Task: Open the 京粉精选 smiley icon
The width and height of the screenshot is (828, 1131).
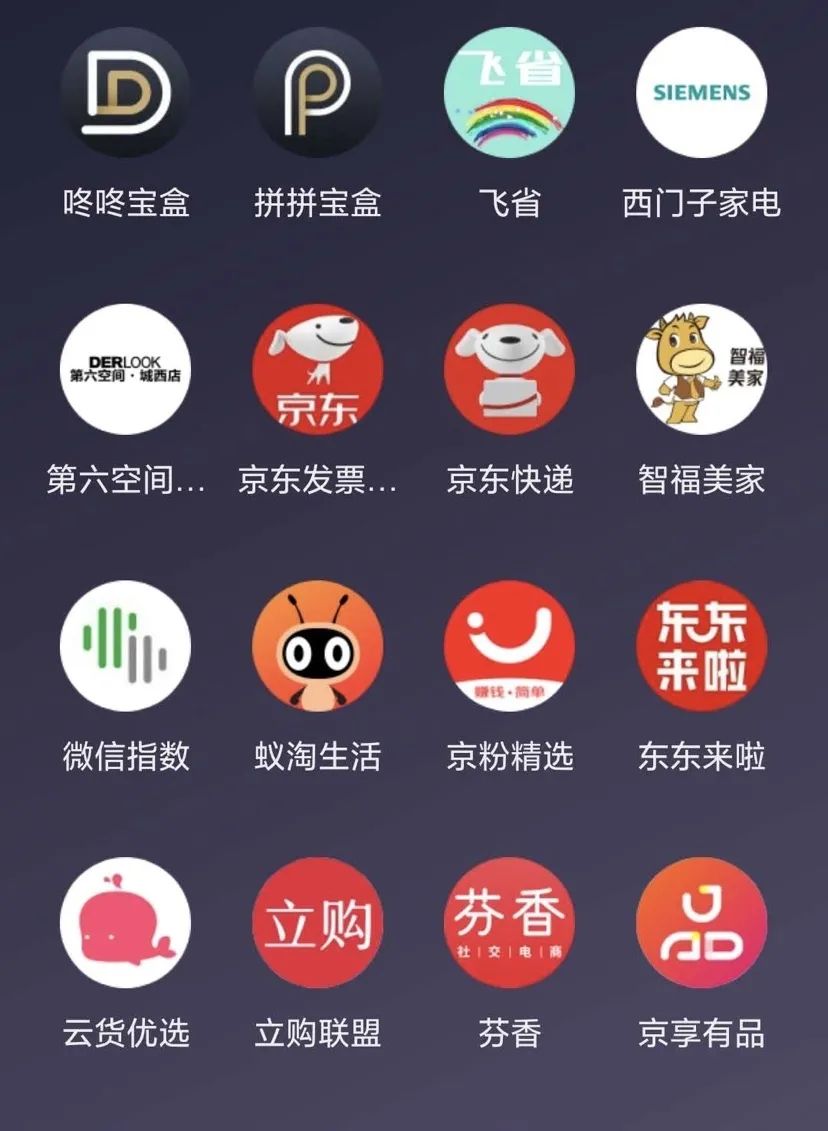Action: coord(509,647)
